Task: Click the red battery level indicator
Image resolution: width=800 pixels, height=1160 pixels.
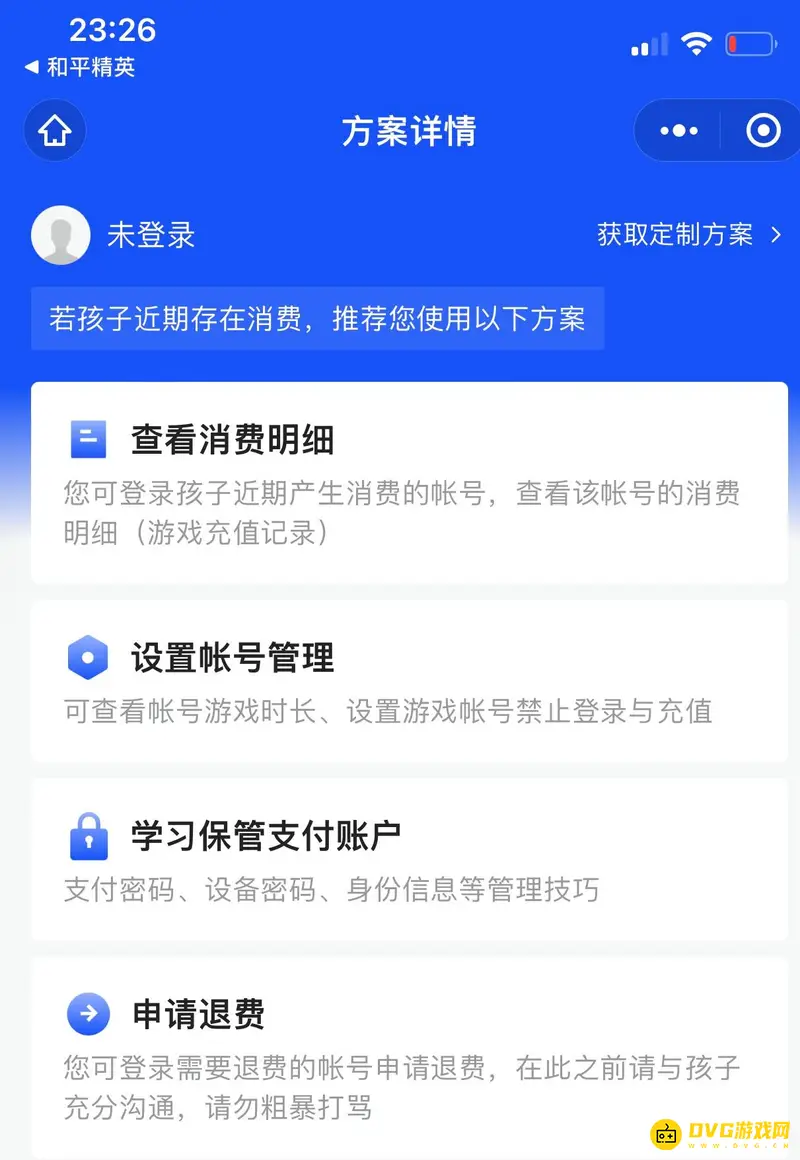Action: [x=750, y=42]
